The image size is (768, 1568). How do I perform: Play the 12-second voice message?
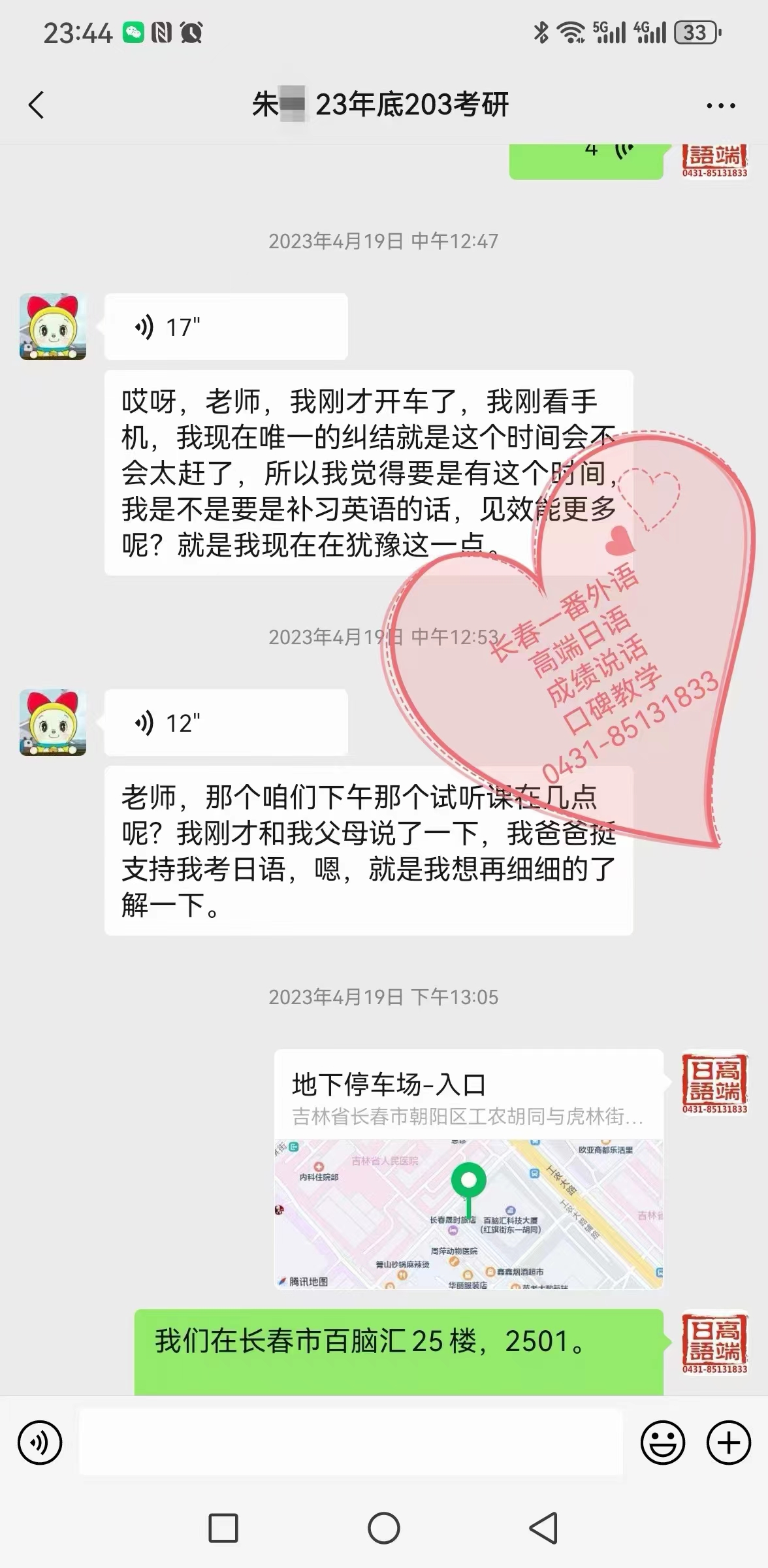click(x=225, y=723)
